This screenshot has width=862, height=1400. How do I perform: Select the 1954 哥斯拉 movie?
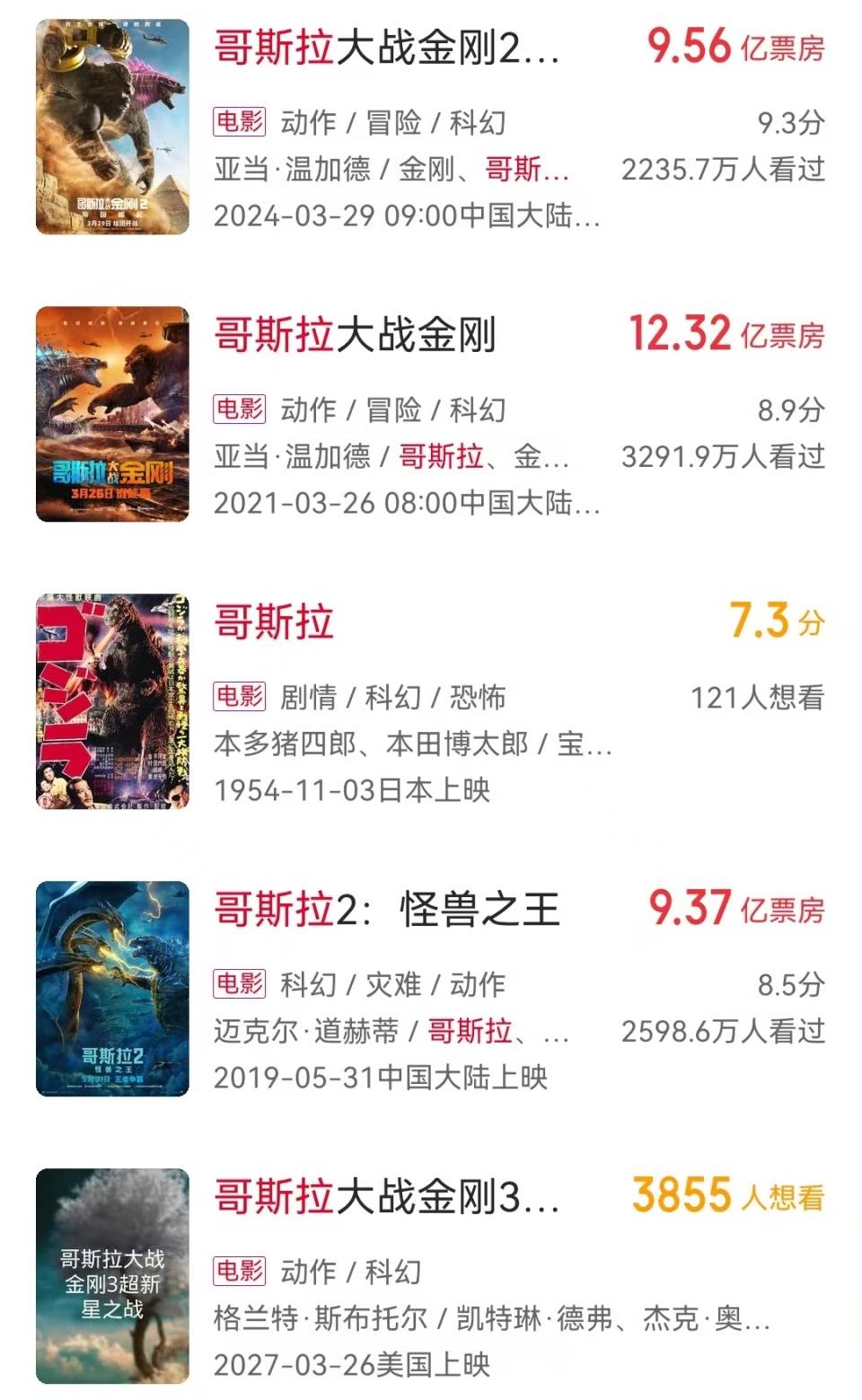coord(274,622)
